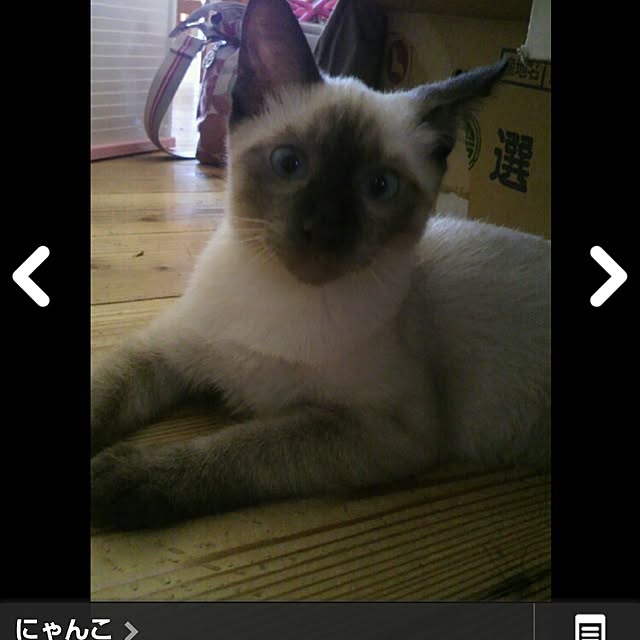
Task: Go to the next photo
Action: 607,276
